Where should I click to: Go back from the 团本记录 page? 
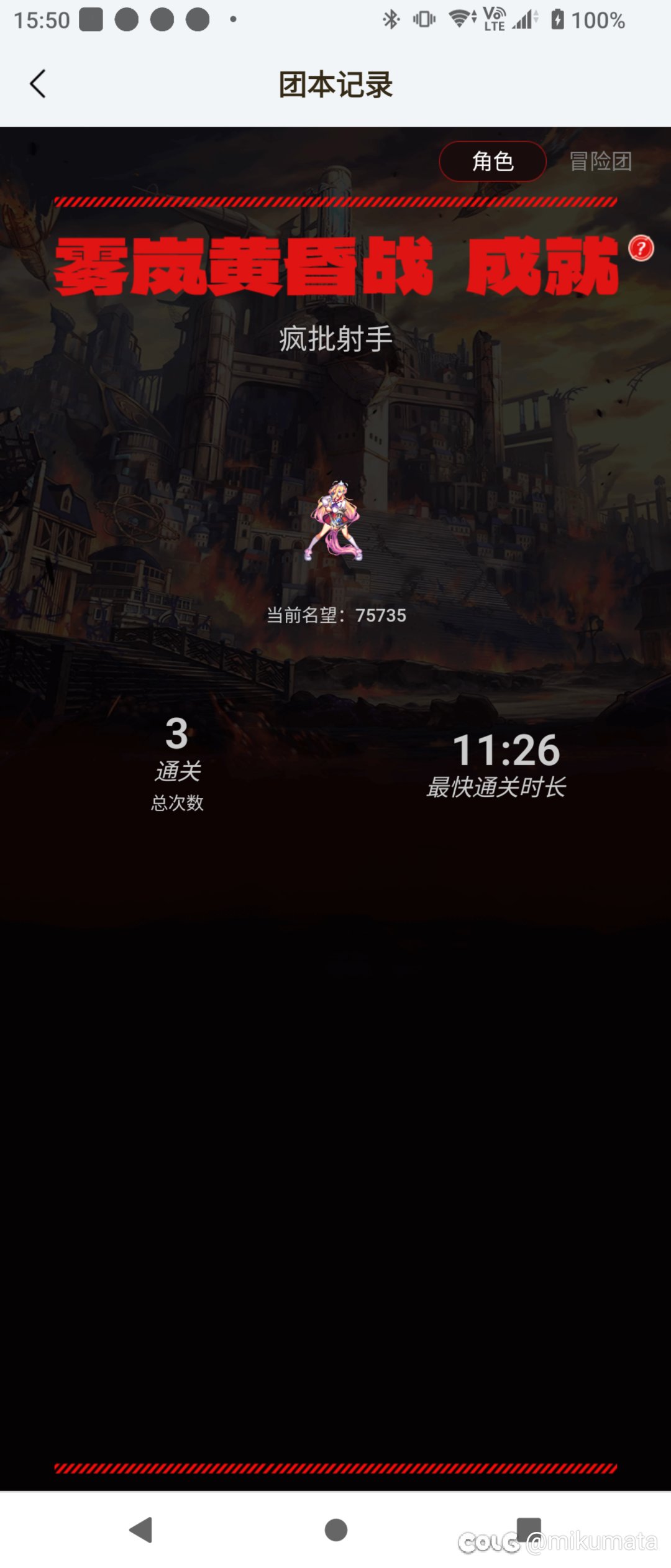(x=38, y=84)
